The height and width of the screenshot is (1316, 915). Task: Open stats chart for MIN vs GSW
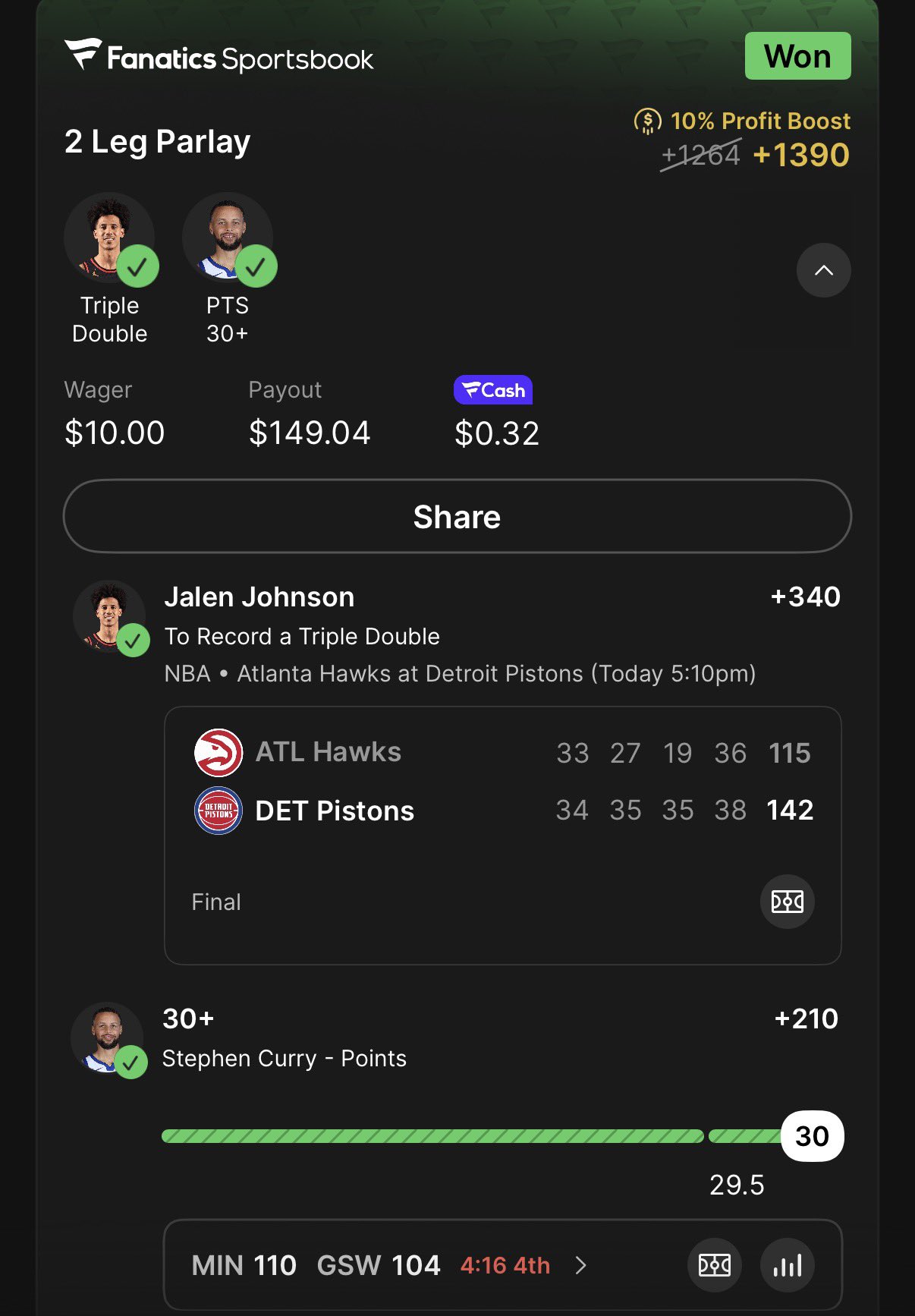click(787, 1265)
